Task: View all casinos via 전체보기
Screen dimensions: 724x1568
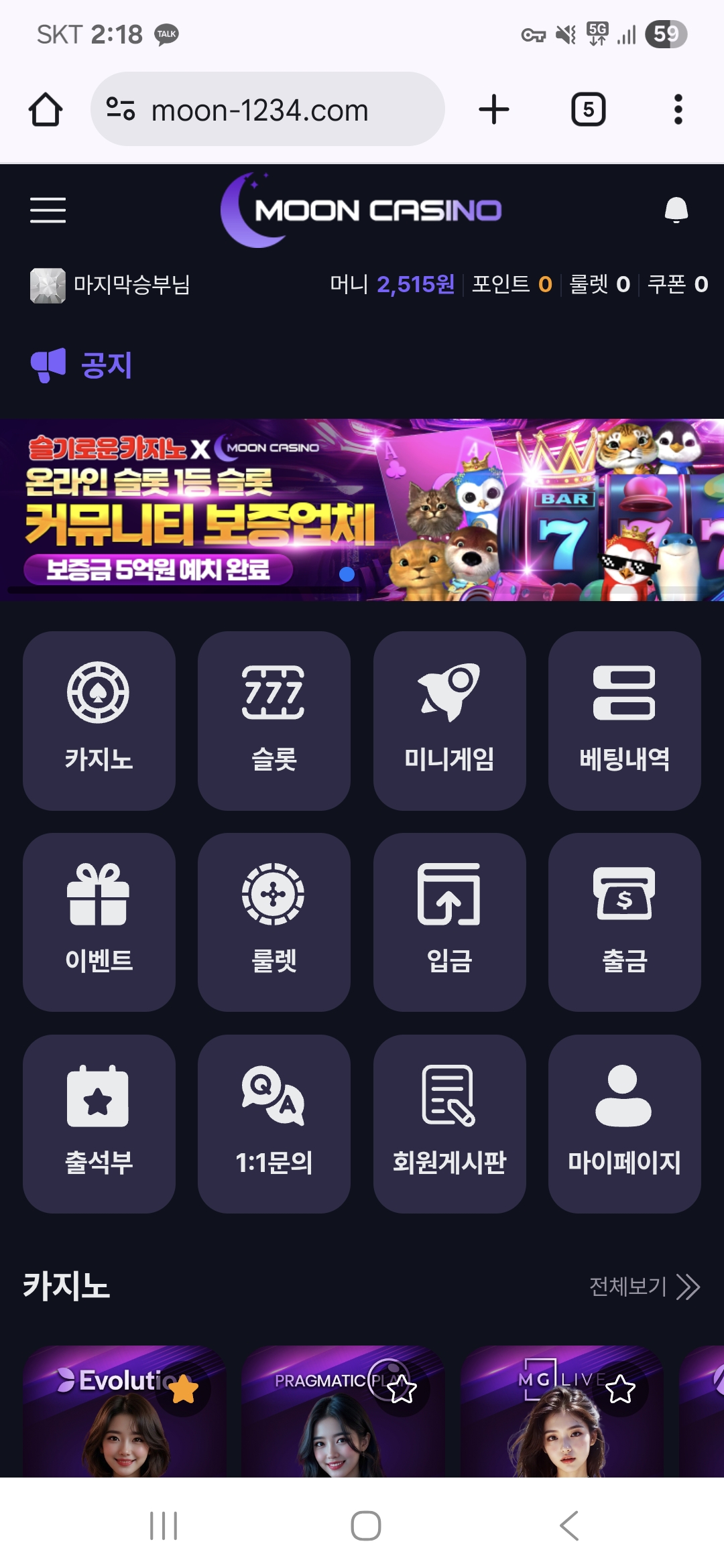Action: click(x=644, y=1287)
